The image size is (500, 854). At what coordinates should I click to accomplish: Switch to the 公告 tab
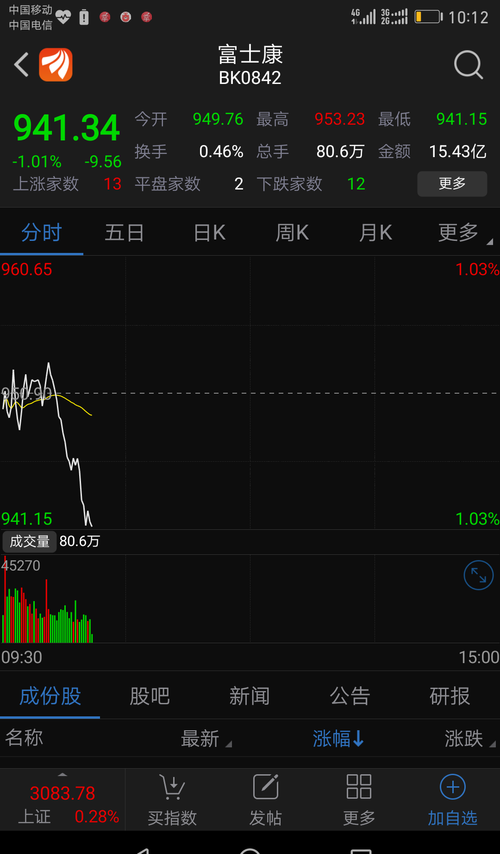click(x=350, y=696)
